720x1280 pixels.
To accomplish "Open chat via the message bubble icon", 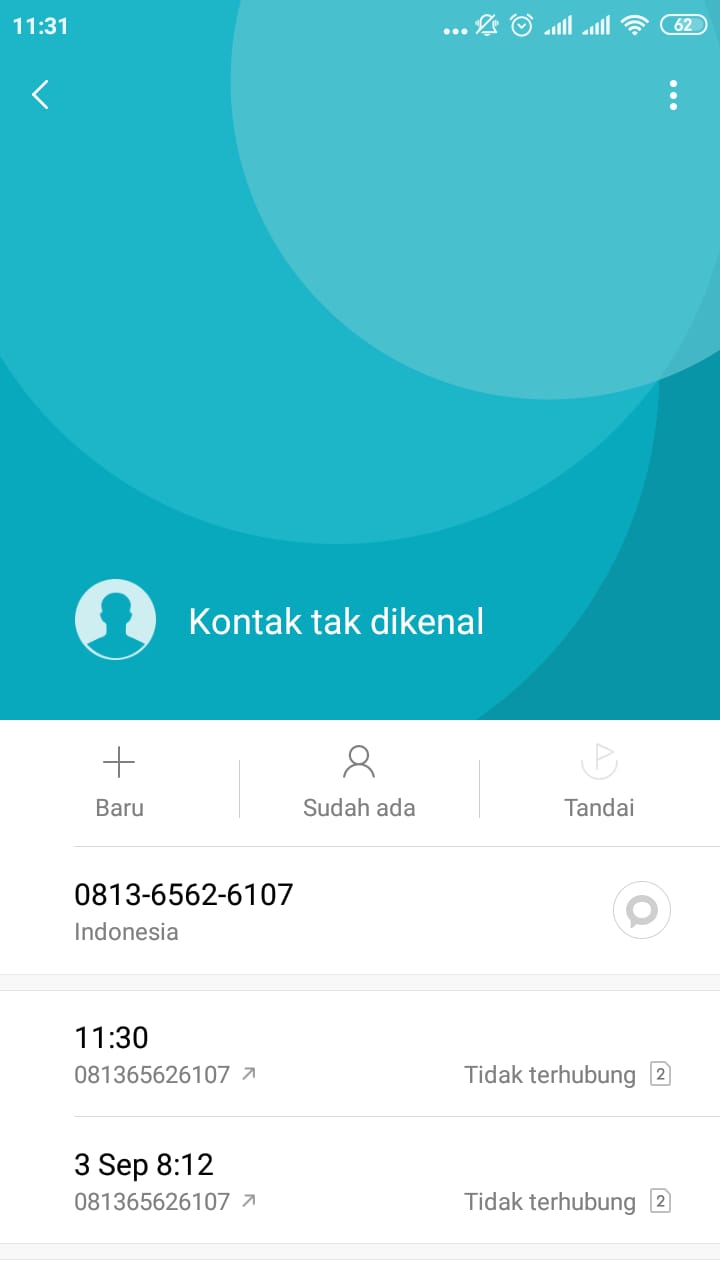I will (x=641, y=910).
